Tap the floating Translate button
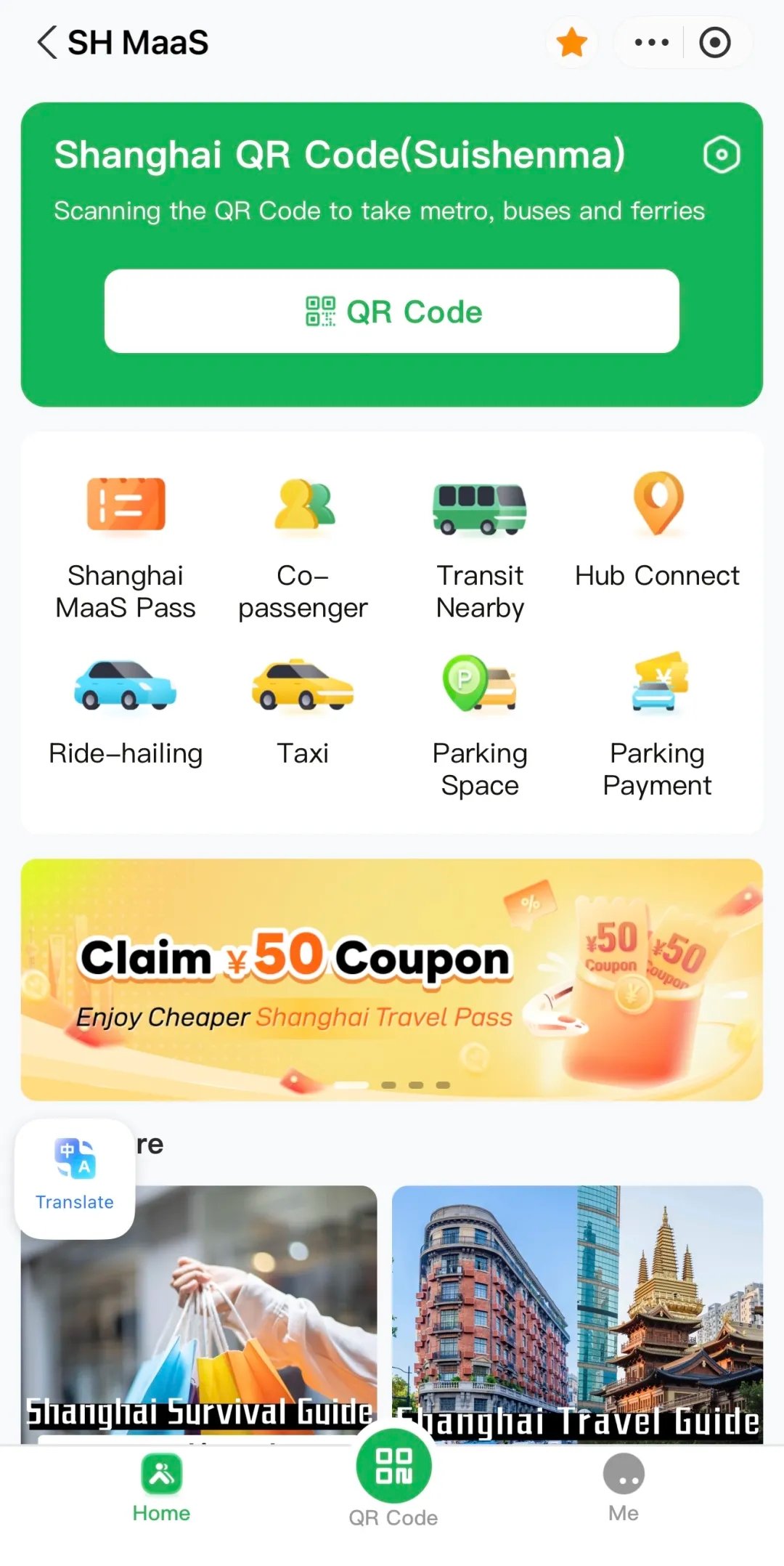The width and height of the screenshot is (784, 1566). click(x=75, y=1178)
